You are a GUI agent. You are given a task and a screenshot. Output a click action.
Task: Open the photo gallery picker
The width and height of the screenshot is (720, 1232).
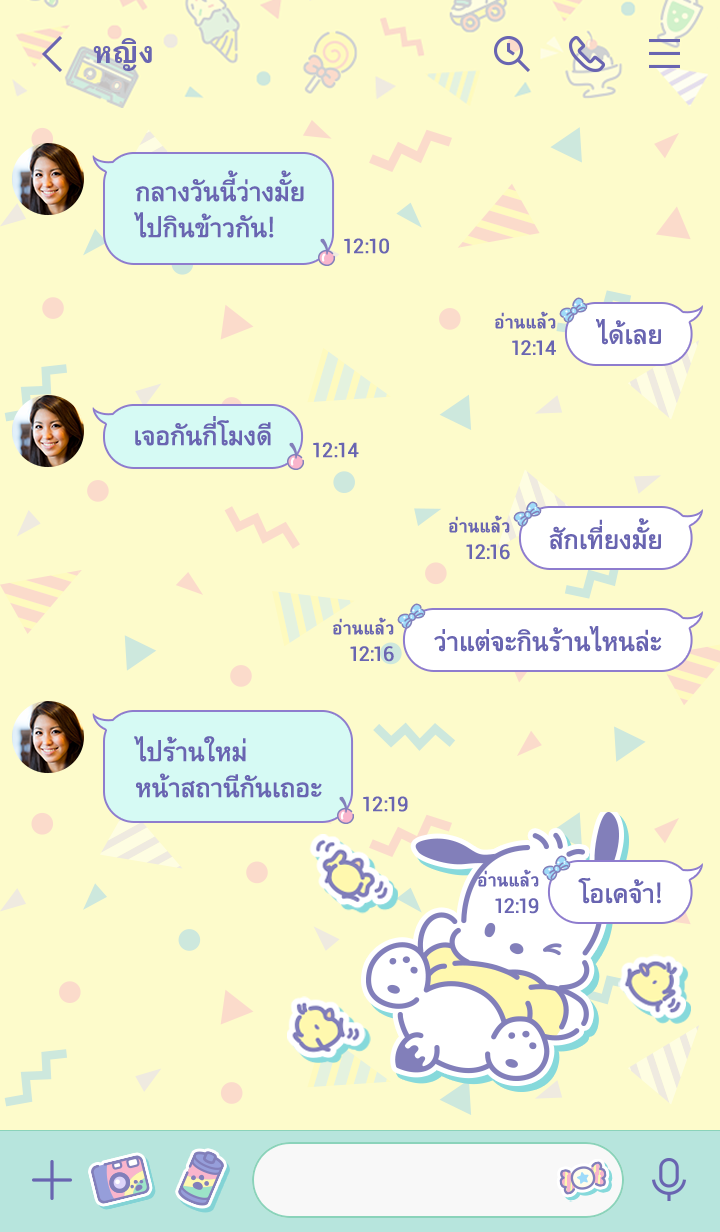coord(201,1180)
